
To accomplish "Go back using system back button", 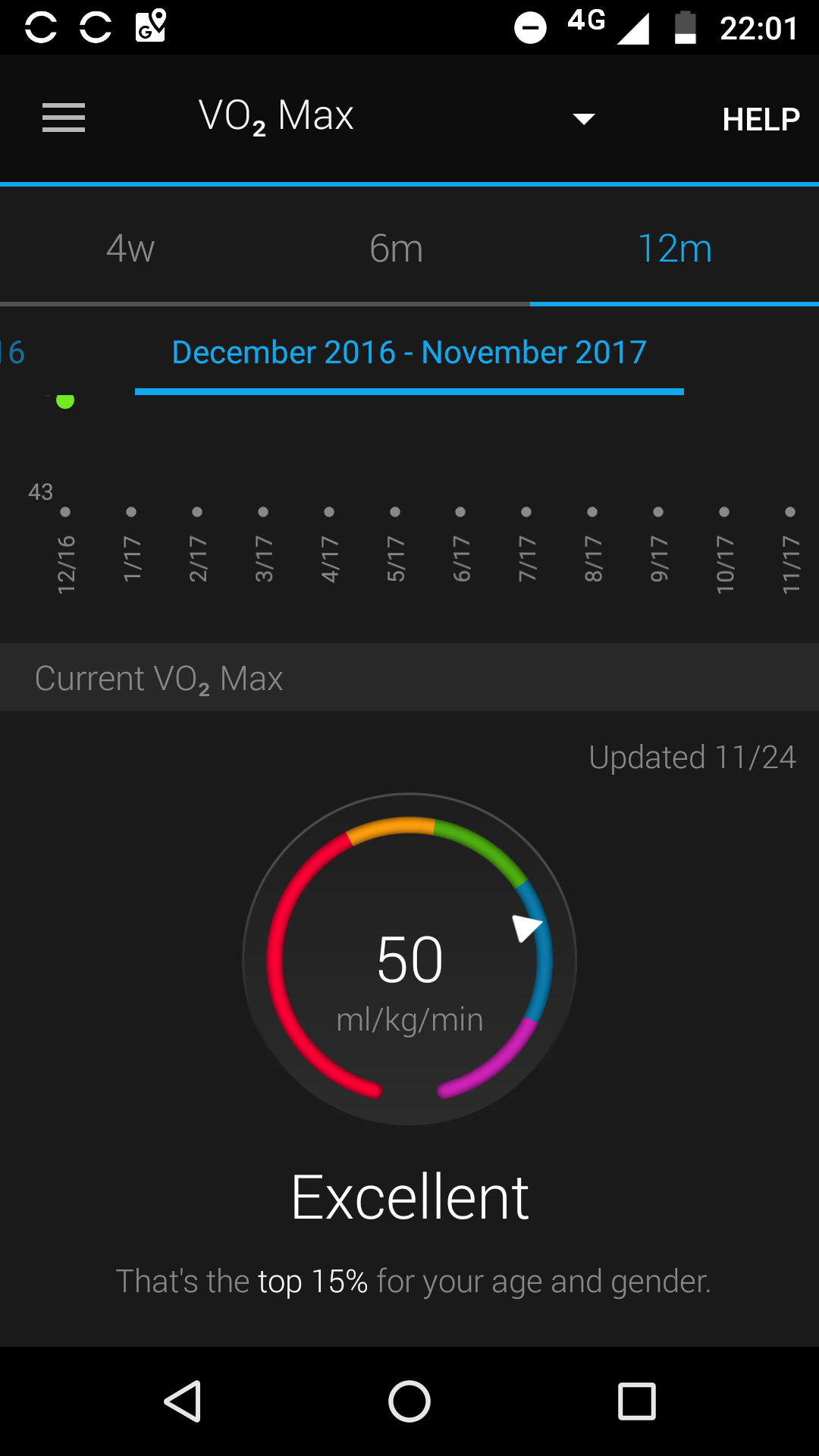I will (182, 1401).
